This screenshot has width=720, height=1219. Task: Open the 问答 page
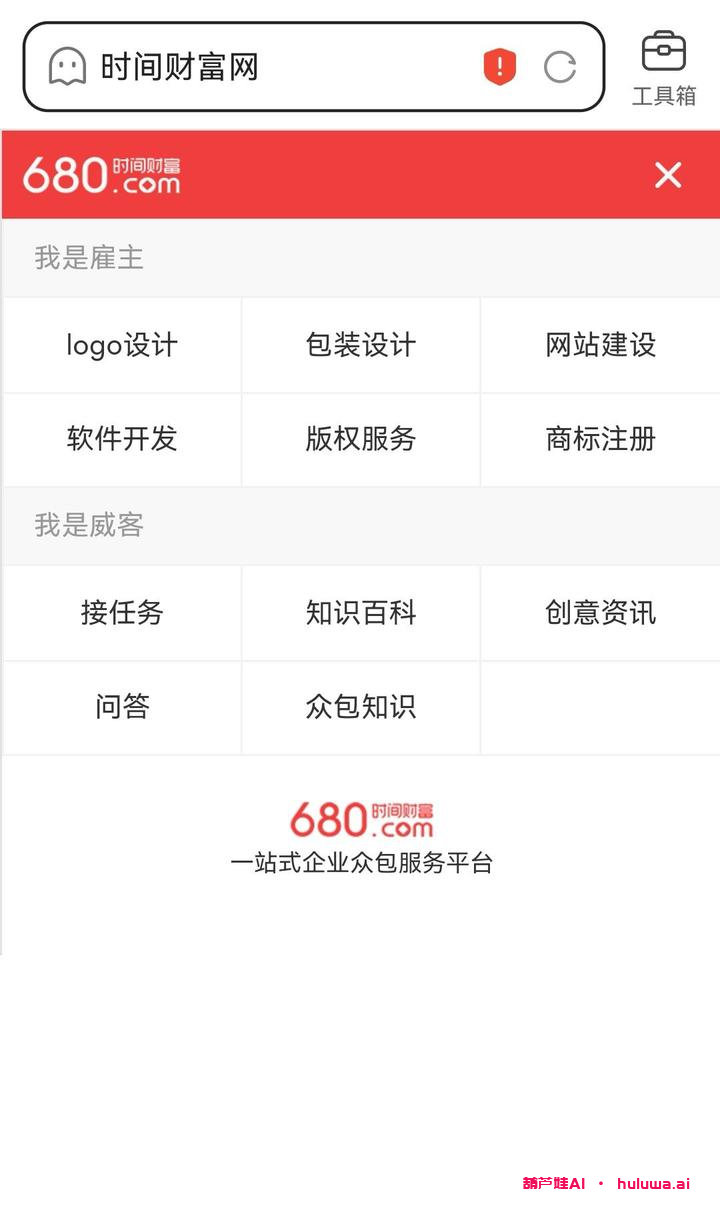121,707
